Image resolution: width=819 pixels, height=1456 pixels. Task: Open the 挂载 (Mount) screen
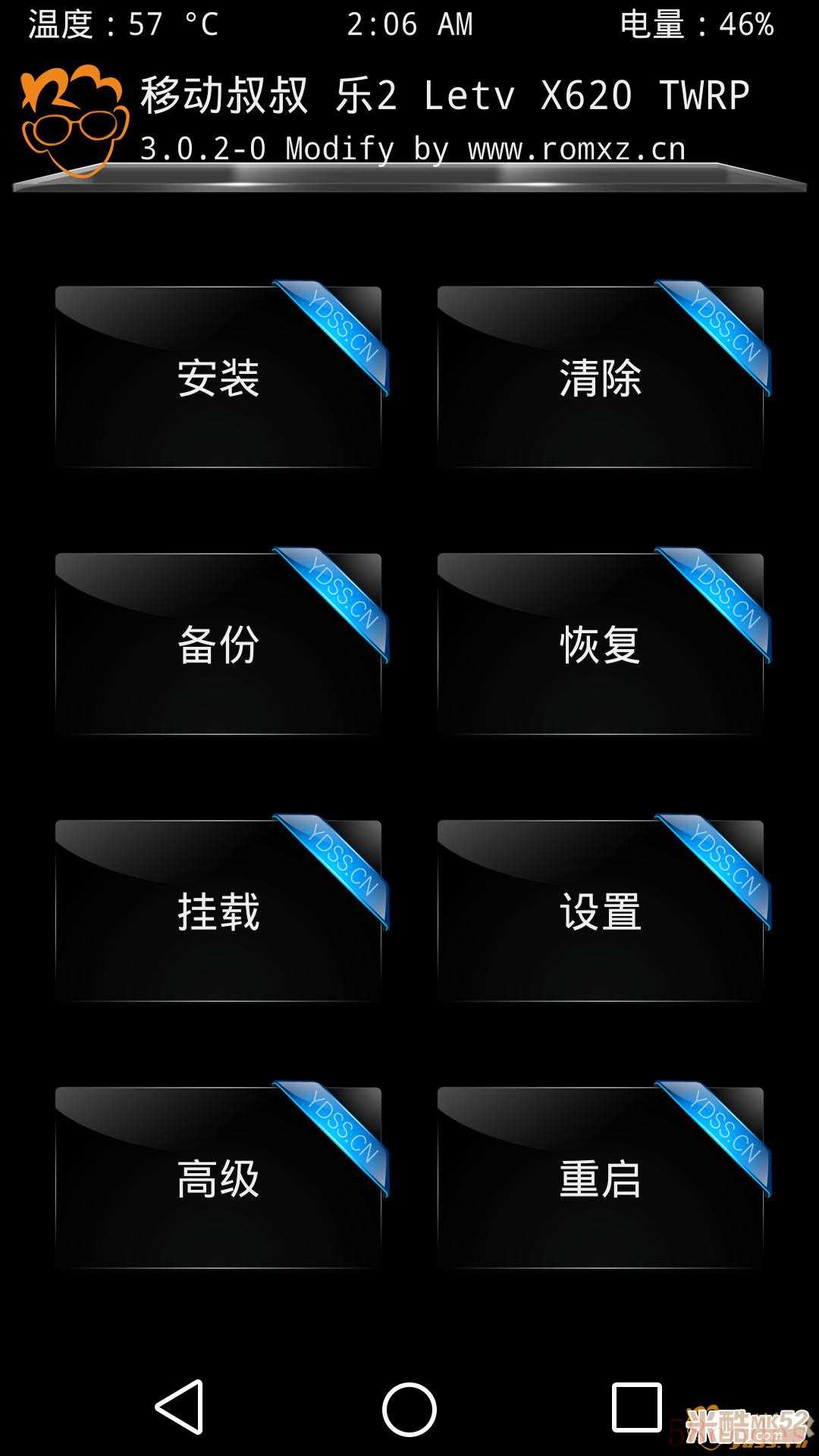218,911
